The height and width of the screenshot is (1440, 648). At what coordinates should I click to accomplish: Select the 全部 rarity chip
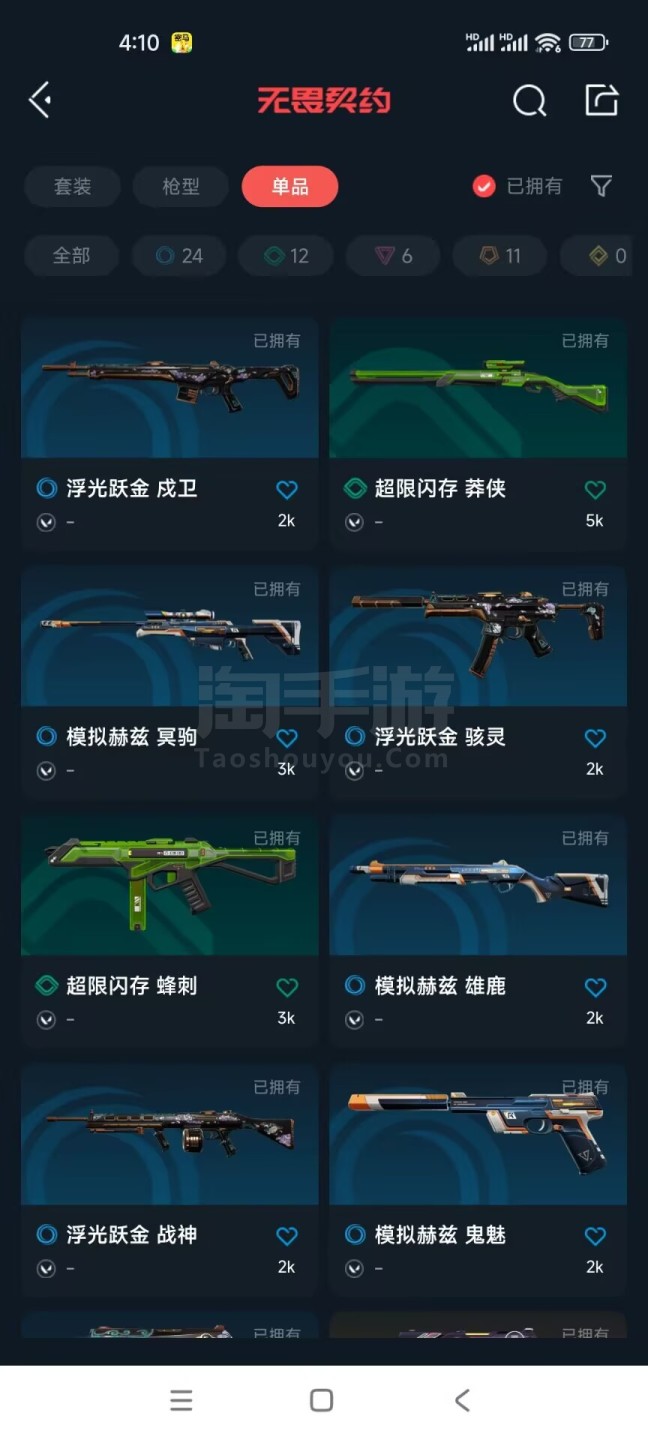point(71,256)
